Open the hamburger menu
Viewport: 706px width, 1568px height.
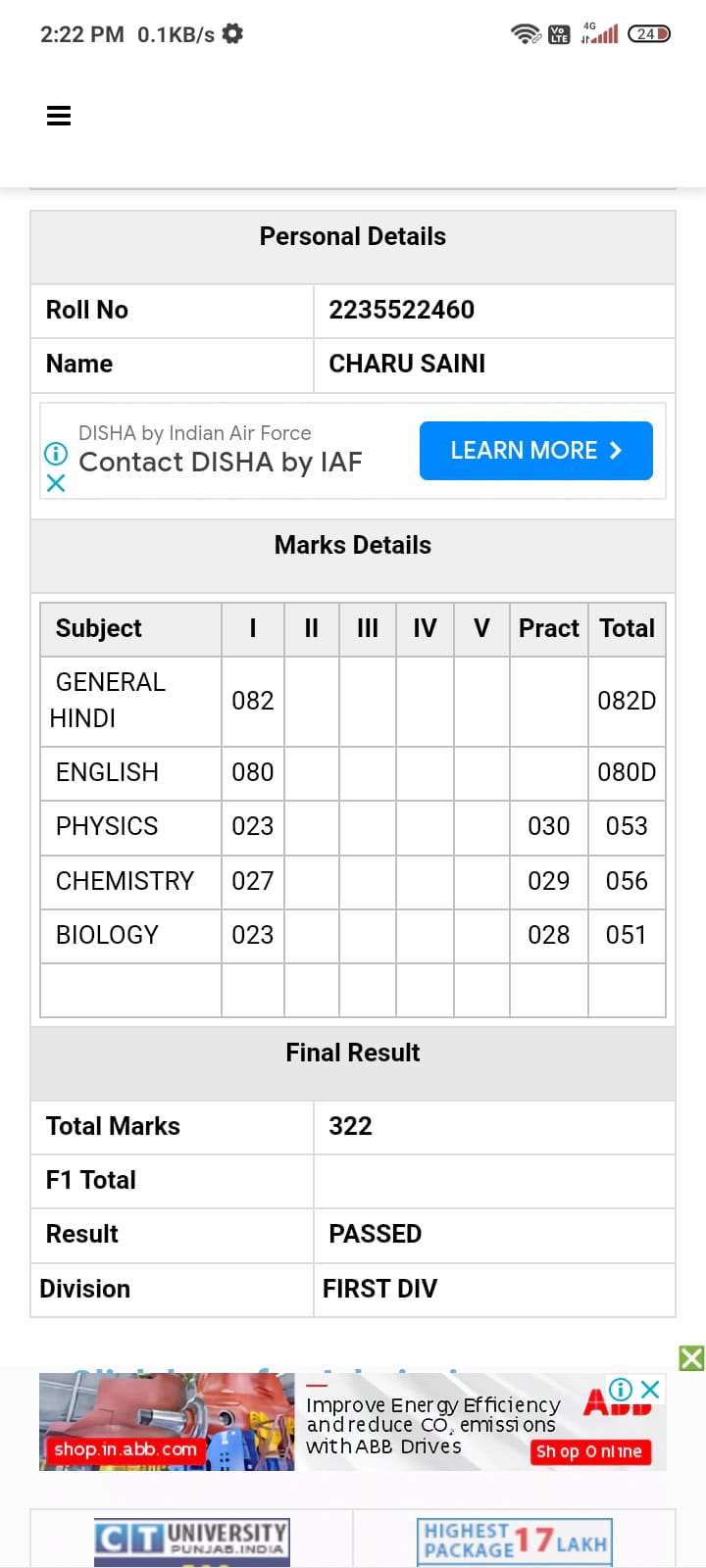pyautogui.click(x=59, y=116)
